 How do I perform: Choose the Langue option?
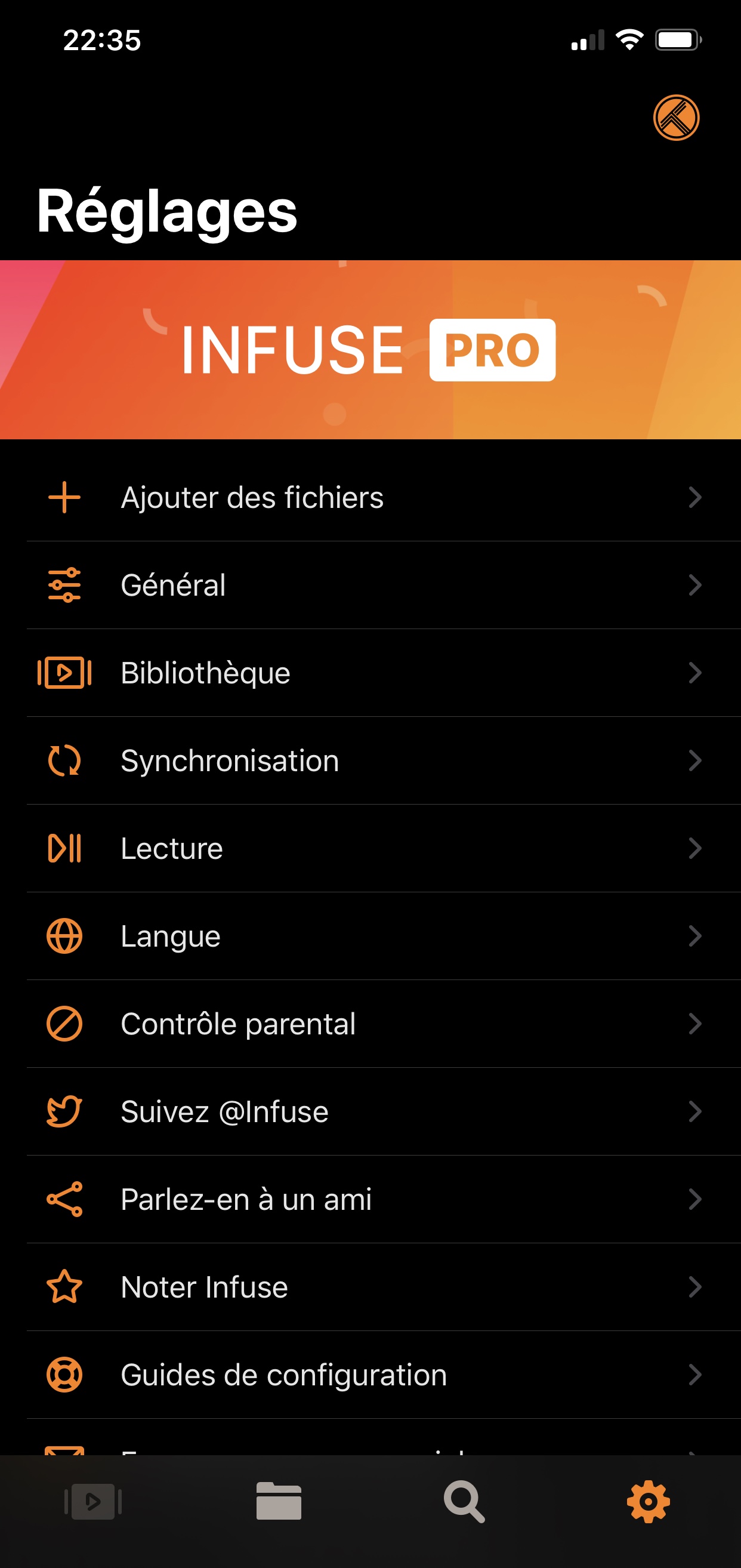pyautogui.click(x=370, y=935)
